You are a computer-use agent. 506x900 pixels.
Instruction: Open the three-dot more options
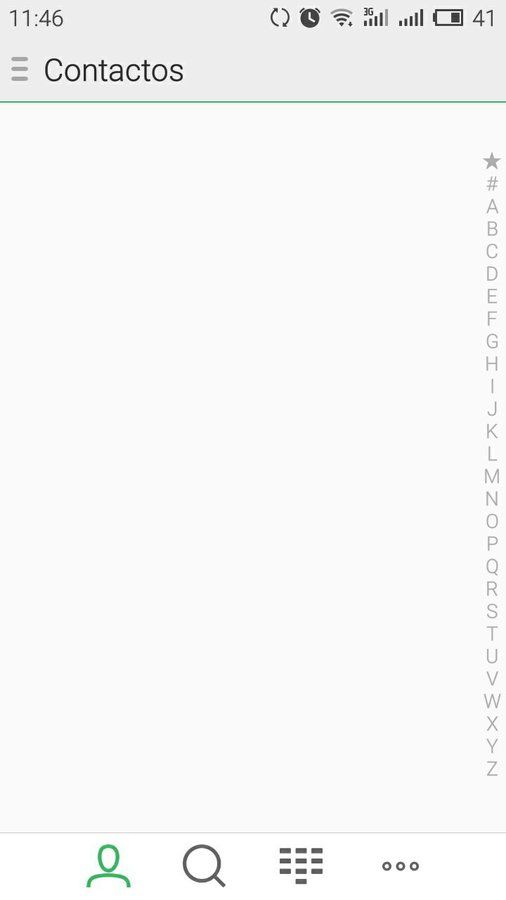coord(400,866)
